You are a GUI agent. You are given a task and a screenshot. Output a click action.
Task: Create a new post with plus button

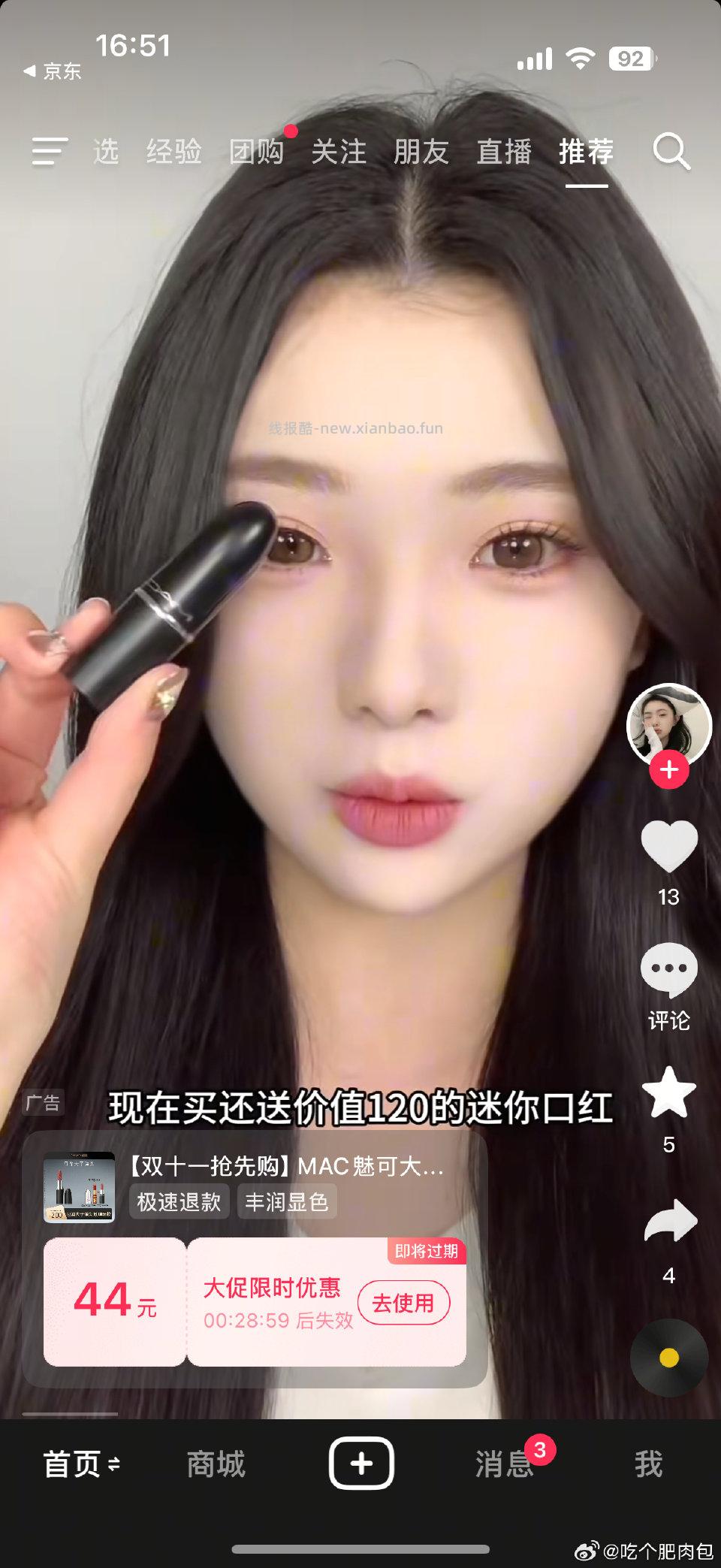pyautogui.click(x=361, y=1464)
